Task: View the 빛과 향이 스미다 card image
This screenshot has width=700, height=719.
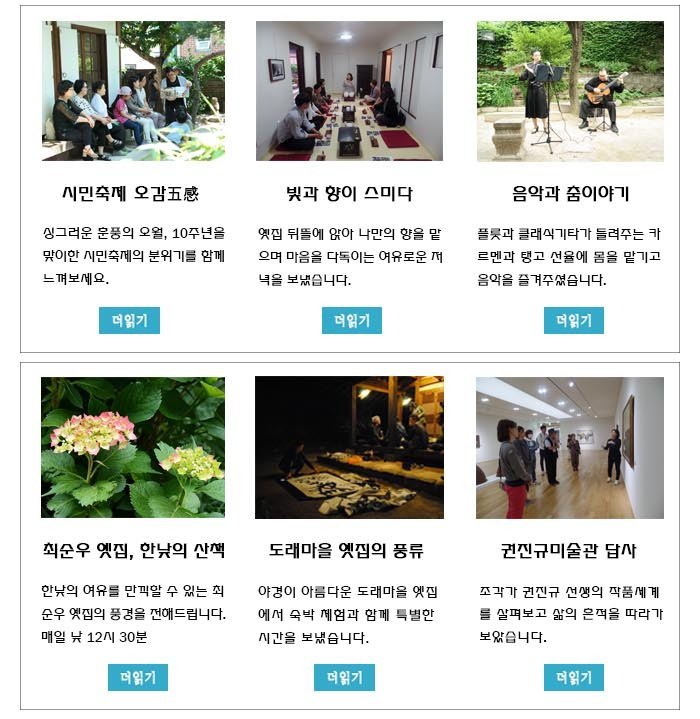Action: pyautogui.click(x=349, y=91)
